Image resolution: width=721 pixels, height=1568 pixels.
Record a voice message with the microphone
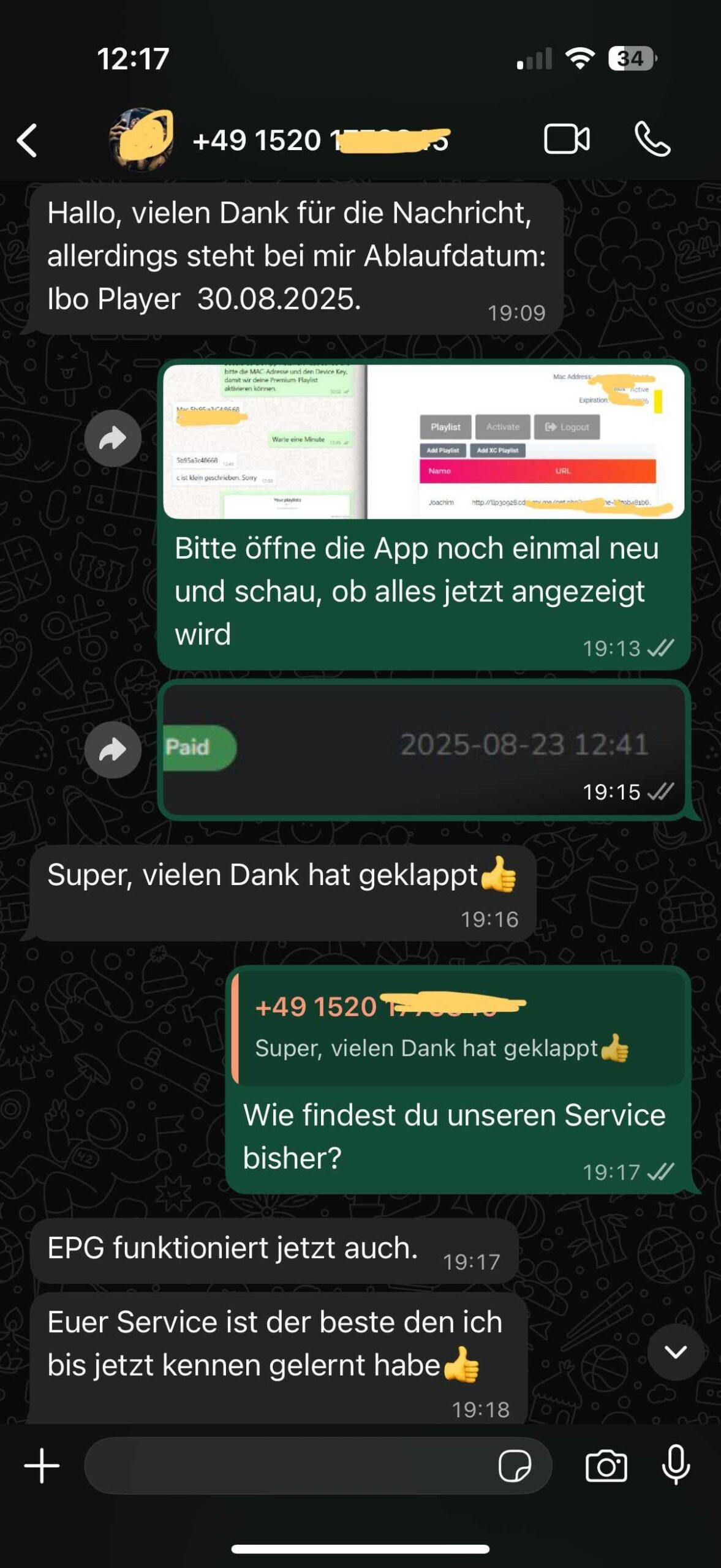(x=676, y=1466)
